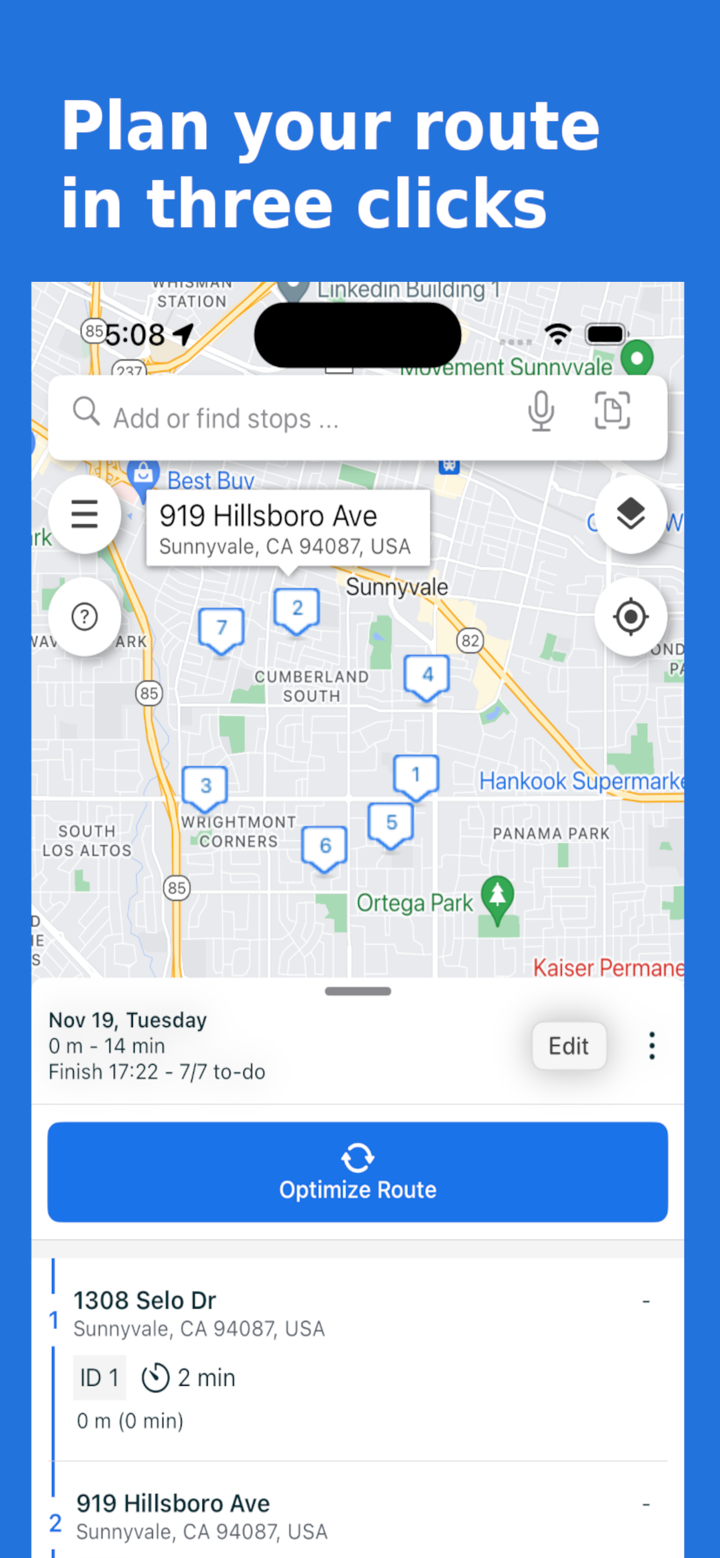
Task: Open the three-dot overflow menu
Action: pos(651,1045)
